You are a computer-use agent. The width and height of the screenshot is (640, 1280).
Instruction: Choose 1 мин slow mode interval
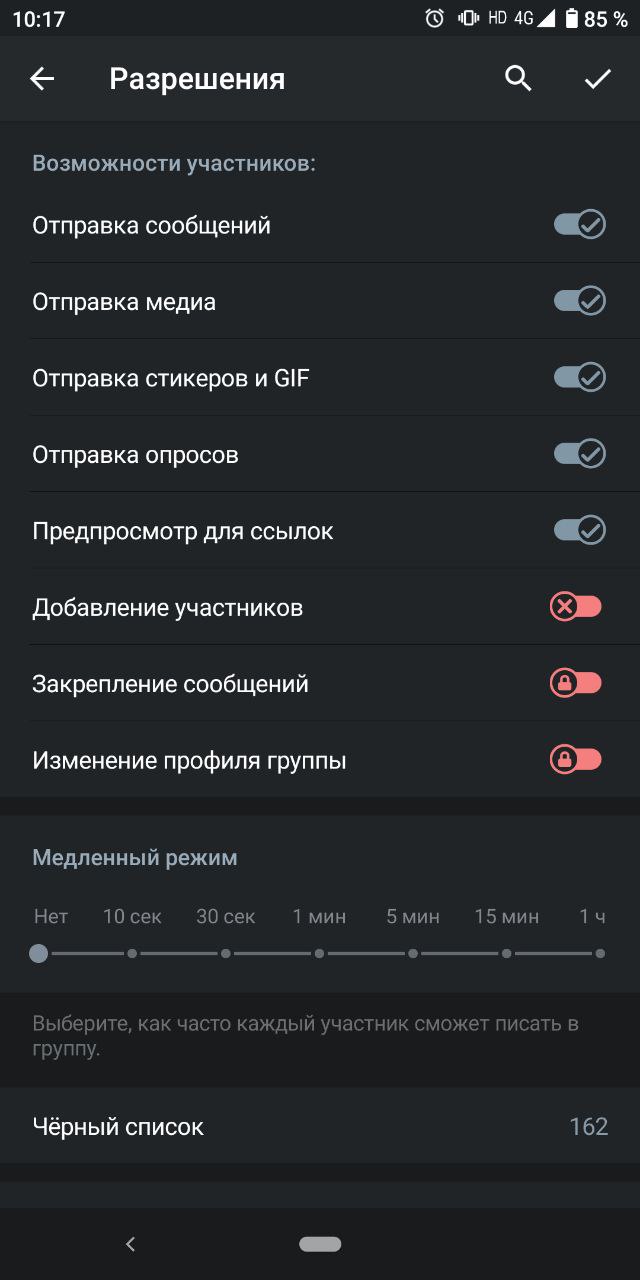tap(319, 953)
